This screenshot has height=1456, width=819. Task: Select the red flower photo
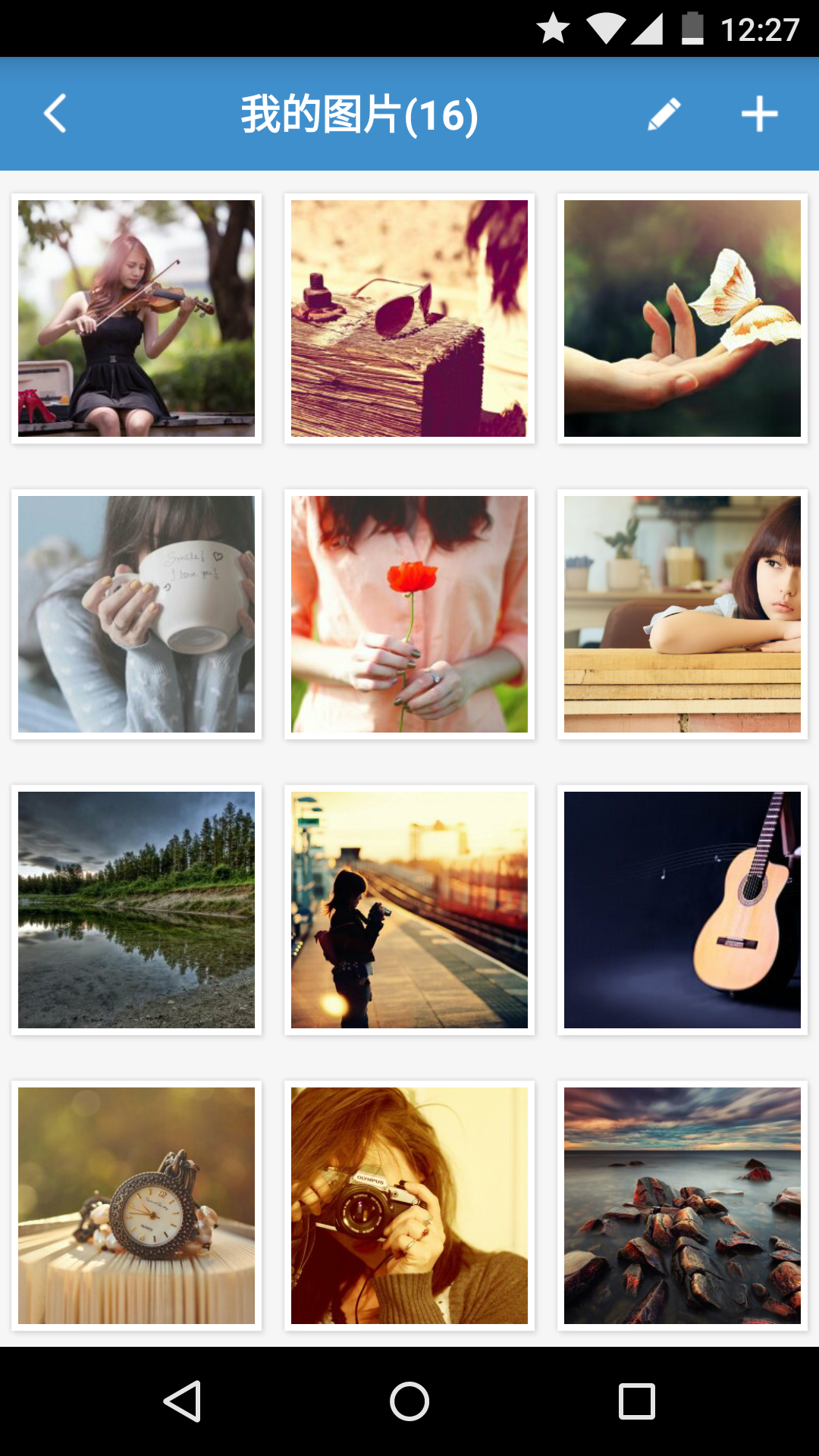(x=409, y=614)
